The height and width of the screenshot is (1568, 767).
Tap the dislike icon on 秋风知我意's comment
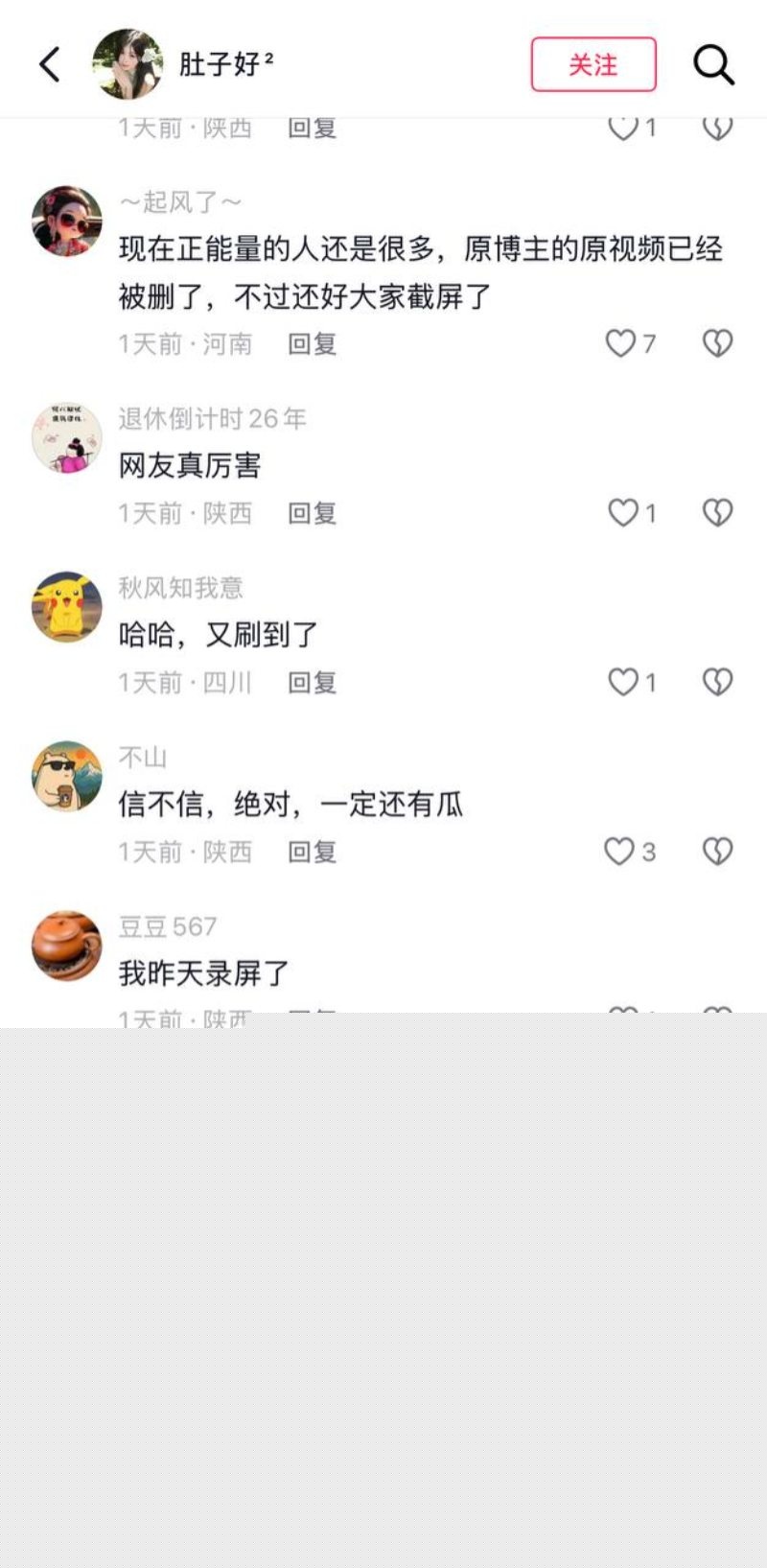pyautogui.click(x=715, y=682)
